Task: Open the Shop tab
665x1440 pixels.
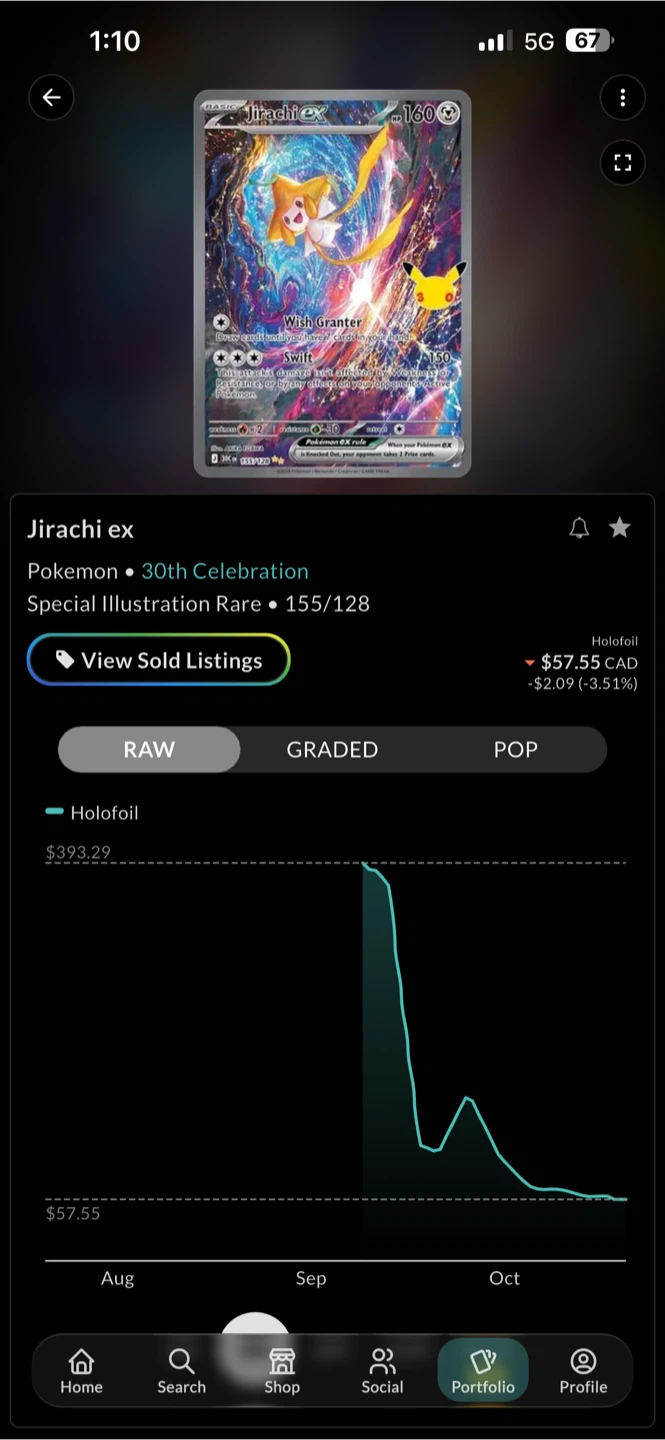Action: (x=282, y=1370)
